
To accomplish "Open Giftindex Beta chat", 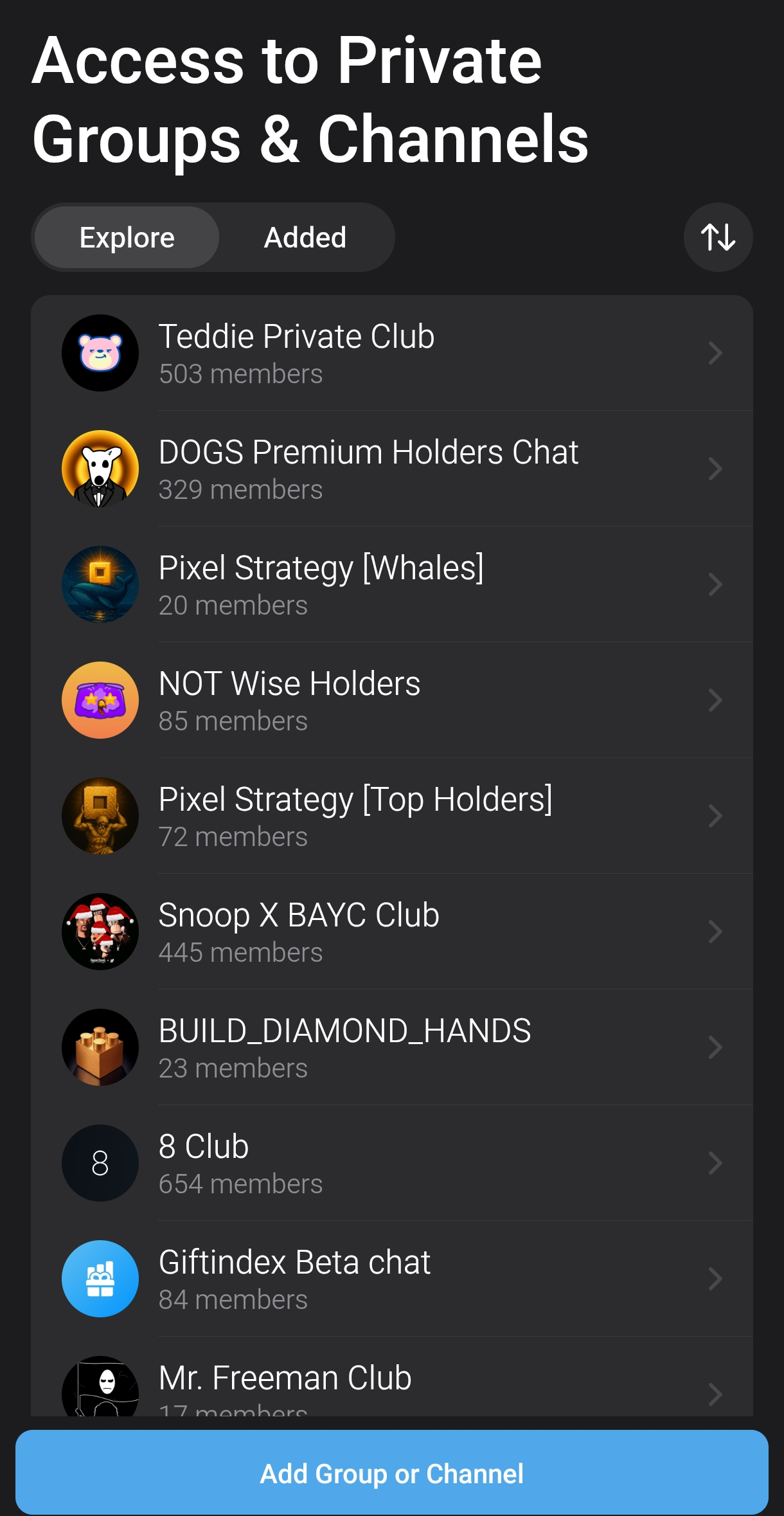I will [x=392, y=1279].
